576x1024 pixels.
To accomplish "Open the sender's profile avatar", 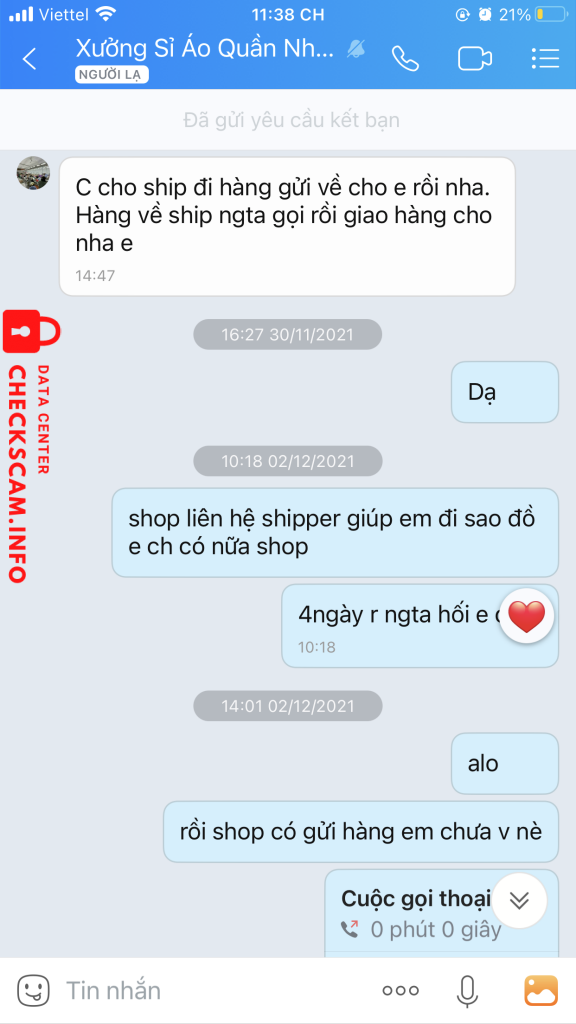I will pos(33,173).
